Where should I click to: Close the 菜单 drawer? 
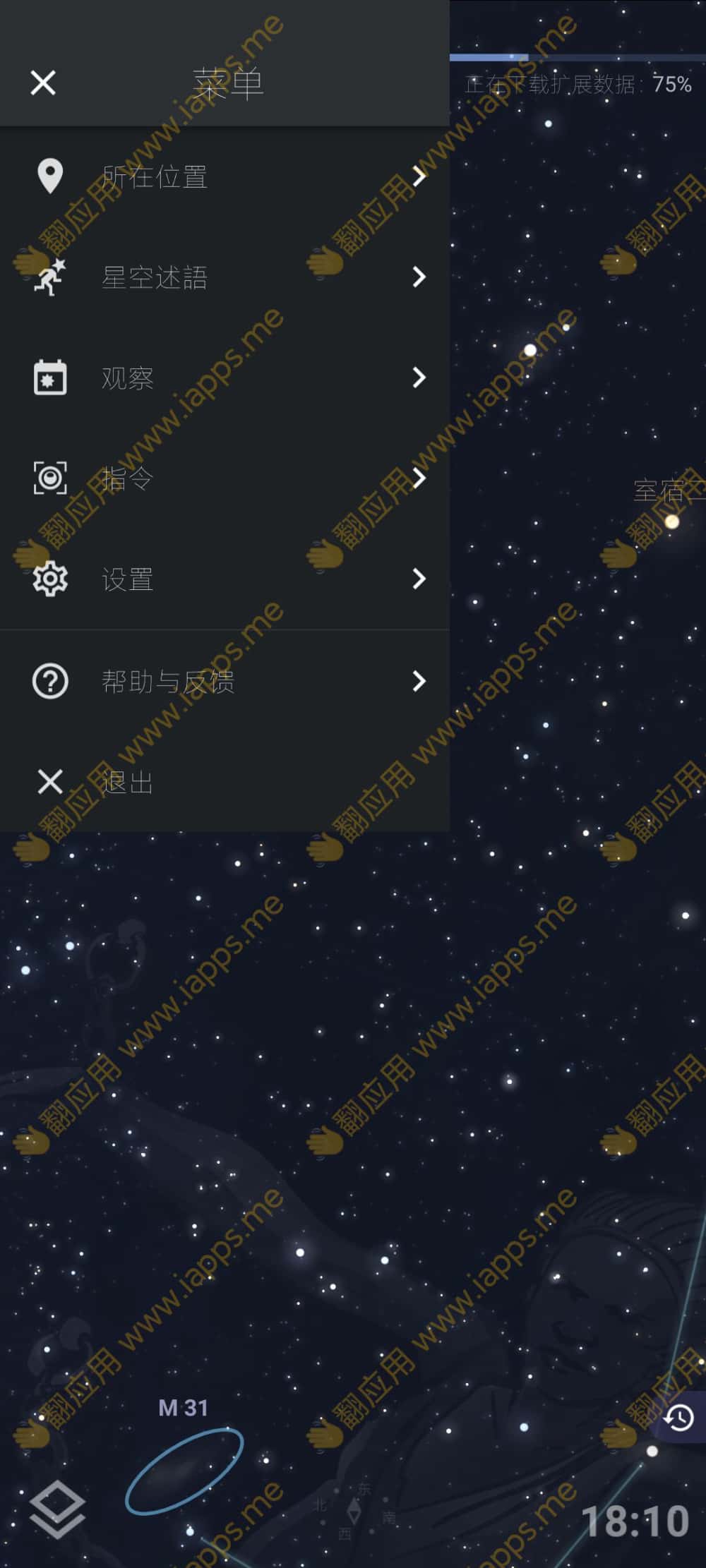43,83
